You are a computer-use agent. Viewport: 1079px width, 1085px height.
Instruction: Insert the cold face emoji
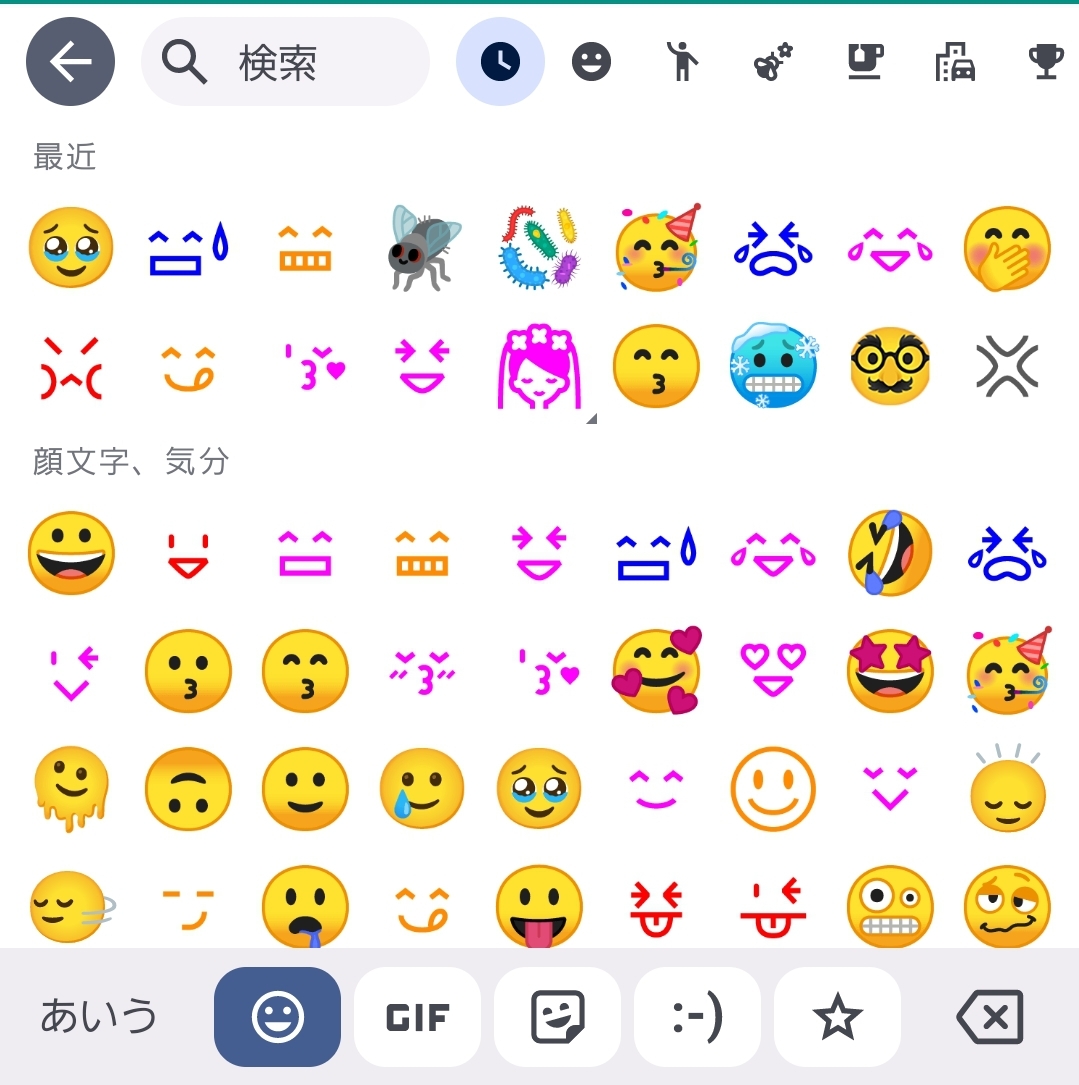pos(773,365)
